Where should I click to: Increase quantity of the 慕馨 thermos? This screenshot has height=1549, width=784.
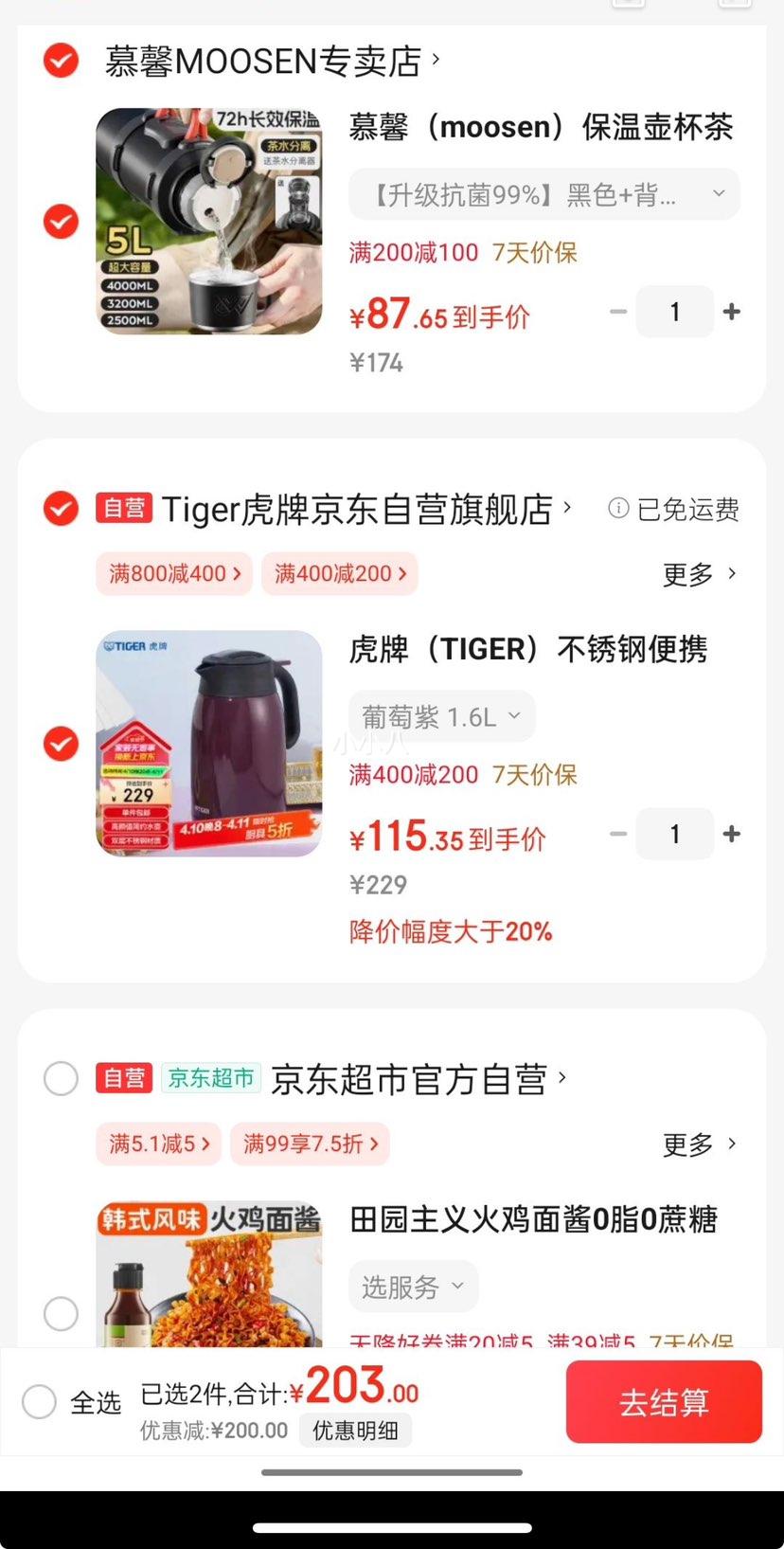(x=731, y=312)
